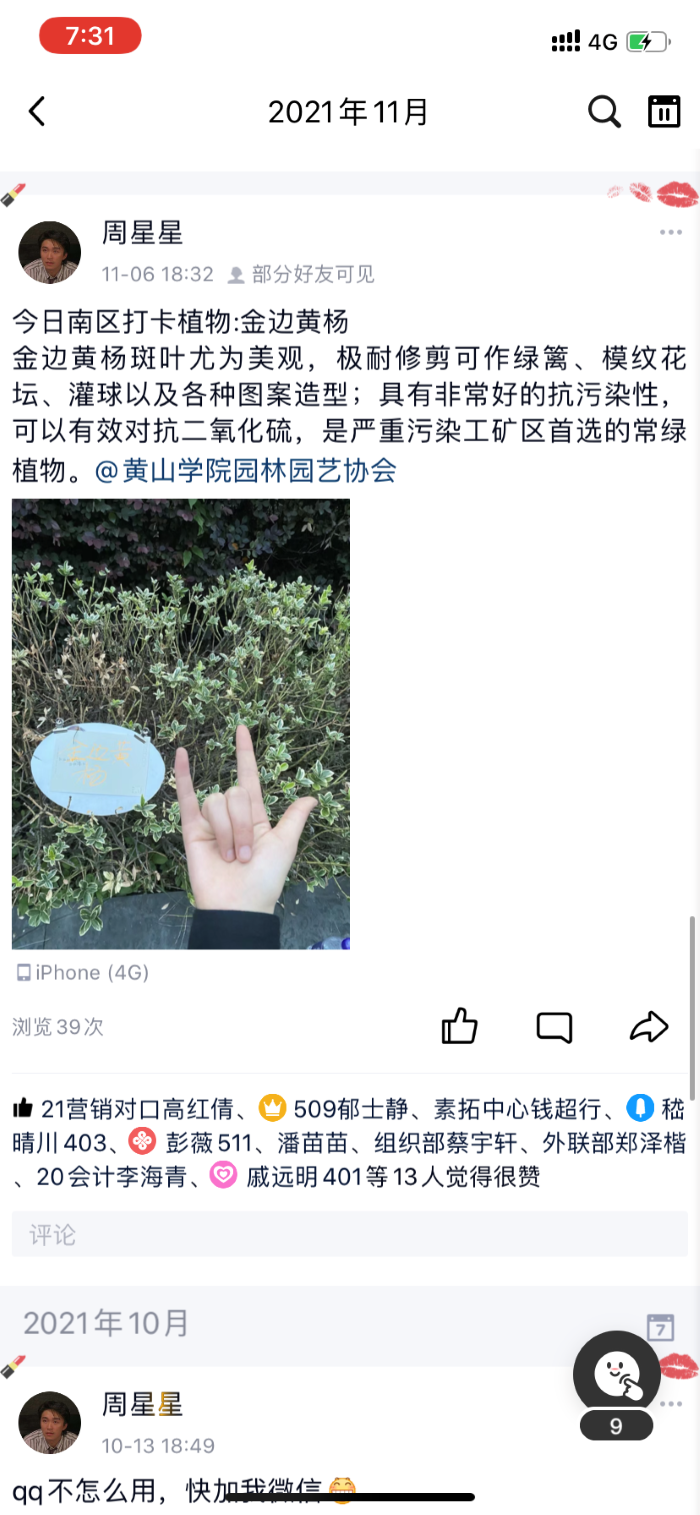View the 金边黄杨 plant photo
Image resolution: width=700 pixels, height=1515 pixels.
[x=181, y=723]
